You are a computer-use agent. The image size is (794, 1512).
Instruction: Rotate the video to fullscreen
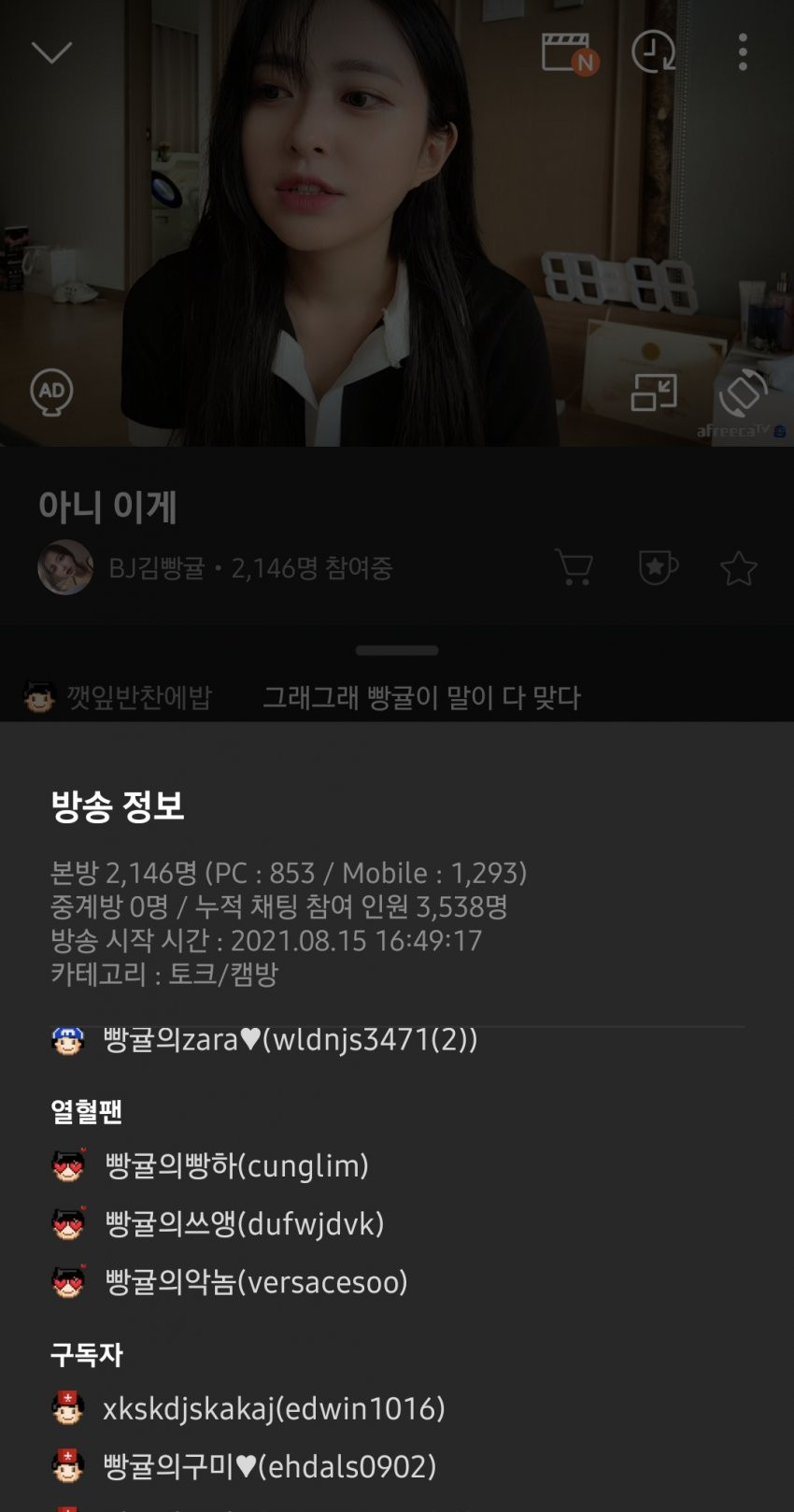click(x=743, y=392)
